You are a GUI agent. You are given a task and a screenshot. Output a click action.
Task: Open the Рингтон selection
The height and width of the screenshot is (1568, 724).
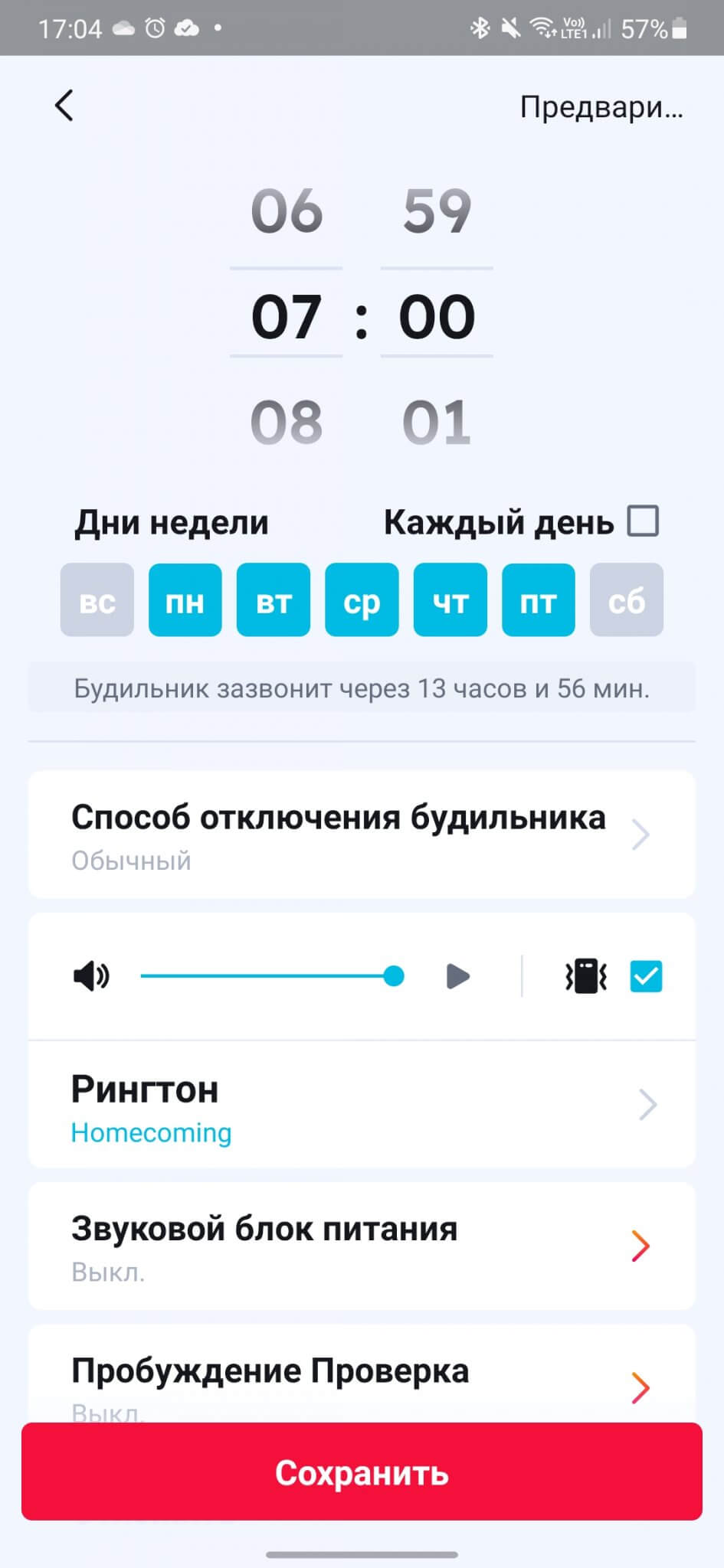(362, 1105)
